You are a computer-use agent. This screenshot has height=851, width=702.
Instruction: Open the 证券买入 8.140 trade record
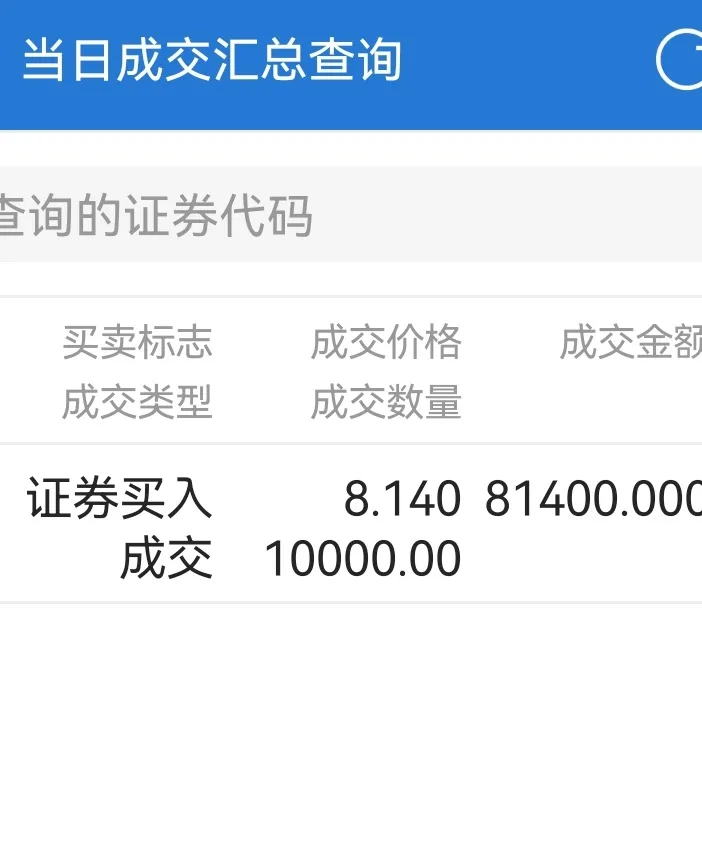(351, 524)
